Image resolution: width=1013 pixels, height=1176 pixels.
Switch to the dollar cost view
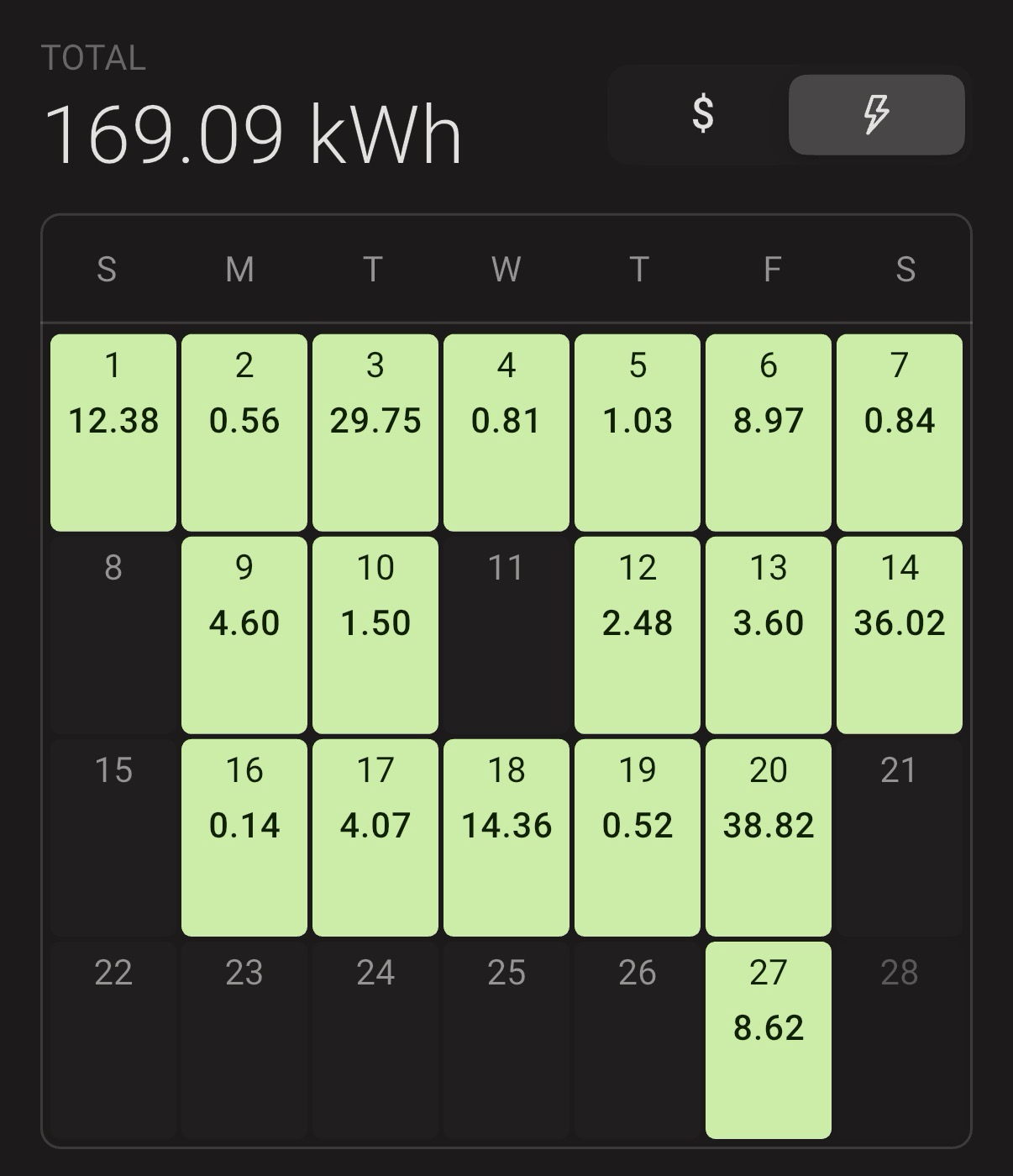[x=702, y=114]
